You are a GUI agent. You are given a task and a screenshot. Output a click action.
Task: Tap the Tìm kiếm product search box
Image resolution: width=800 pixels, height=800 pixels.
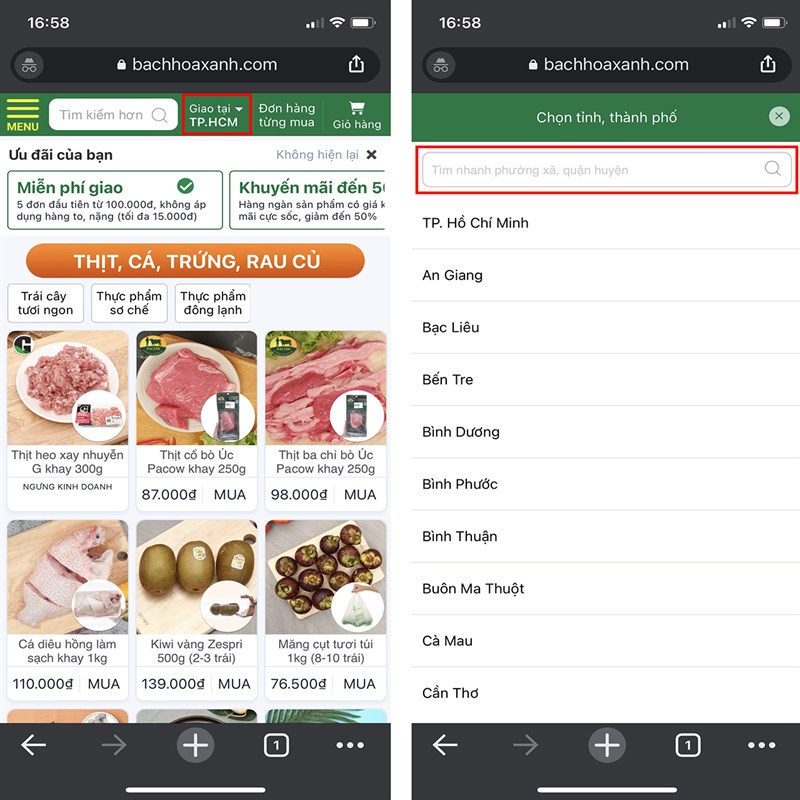[x=112, y=115]
